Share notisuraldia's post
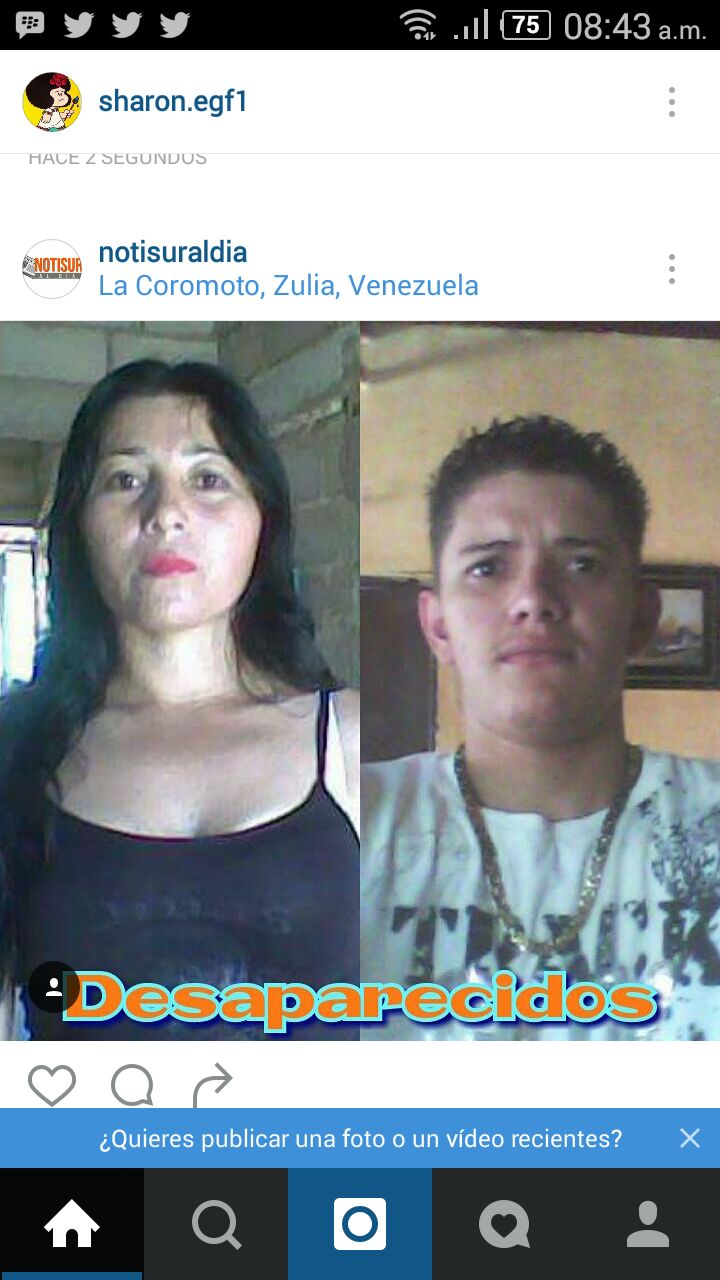Image resolution: width=720 pixels, height=1280 pixels. pyautogui.click(x=212, y=1084)
